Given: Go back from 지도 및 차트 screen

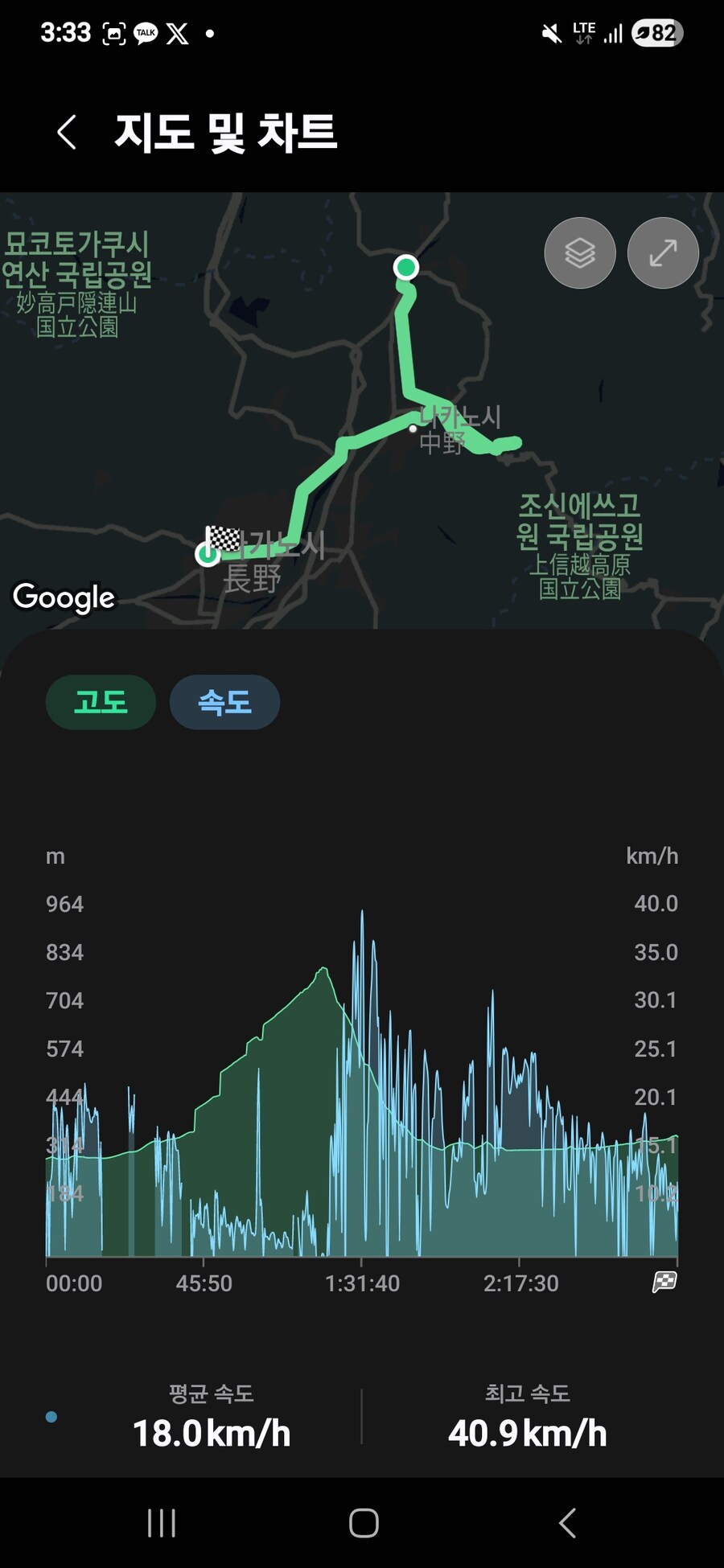Looking at the screenshot, I should click(68, 132).
